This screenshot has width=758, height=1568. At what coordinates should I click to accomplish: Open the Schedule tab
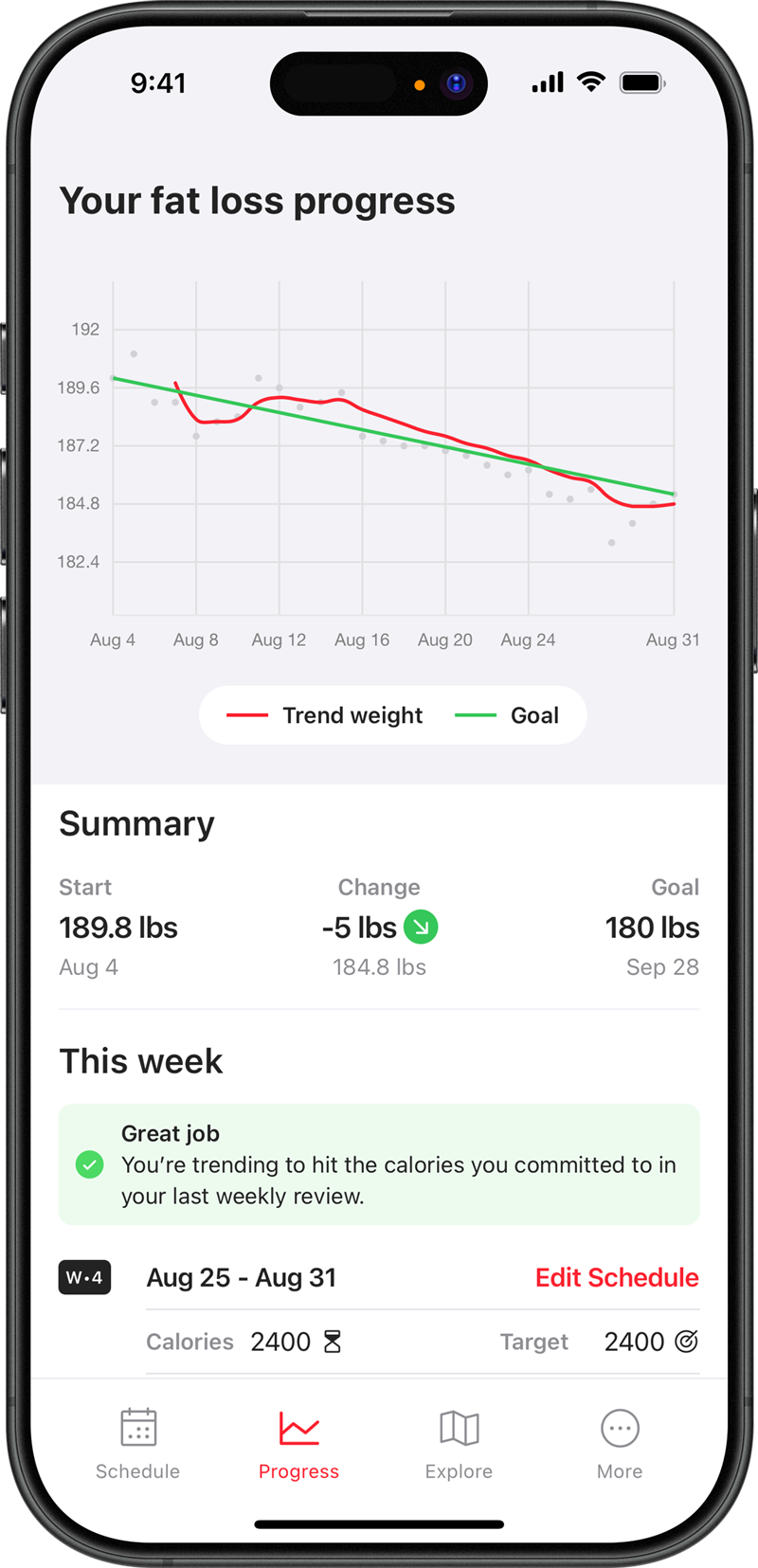pyautogui.click(x=138, y=1443)
